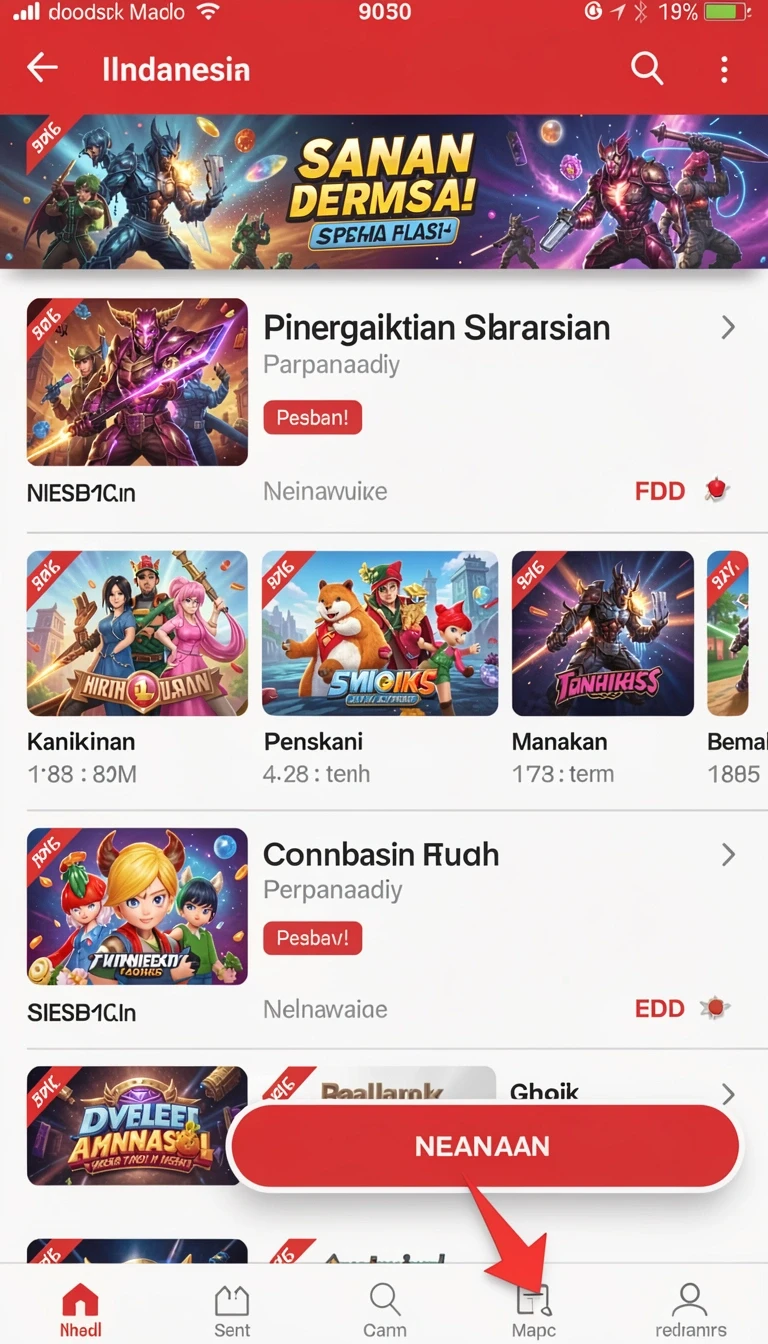
Task: Switch to the Nhedl home tab
Action: (x=81, y=1308)
